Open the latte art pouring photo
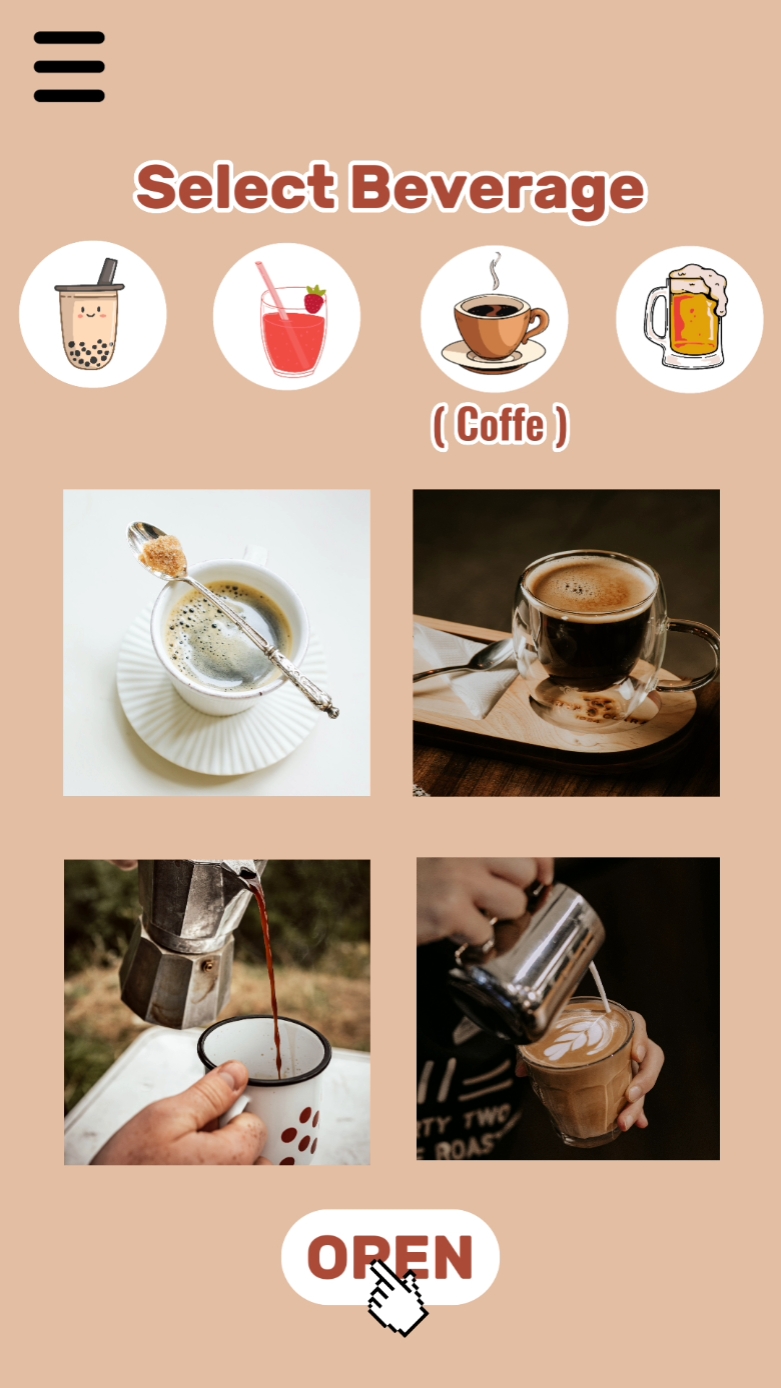This screenshot has height=1388, width=781. [568, 1009]
